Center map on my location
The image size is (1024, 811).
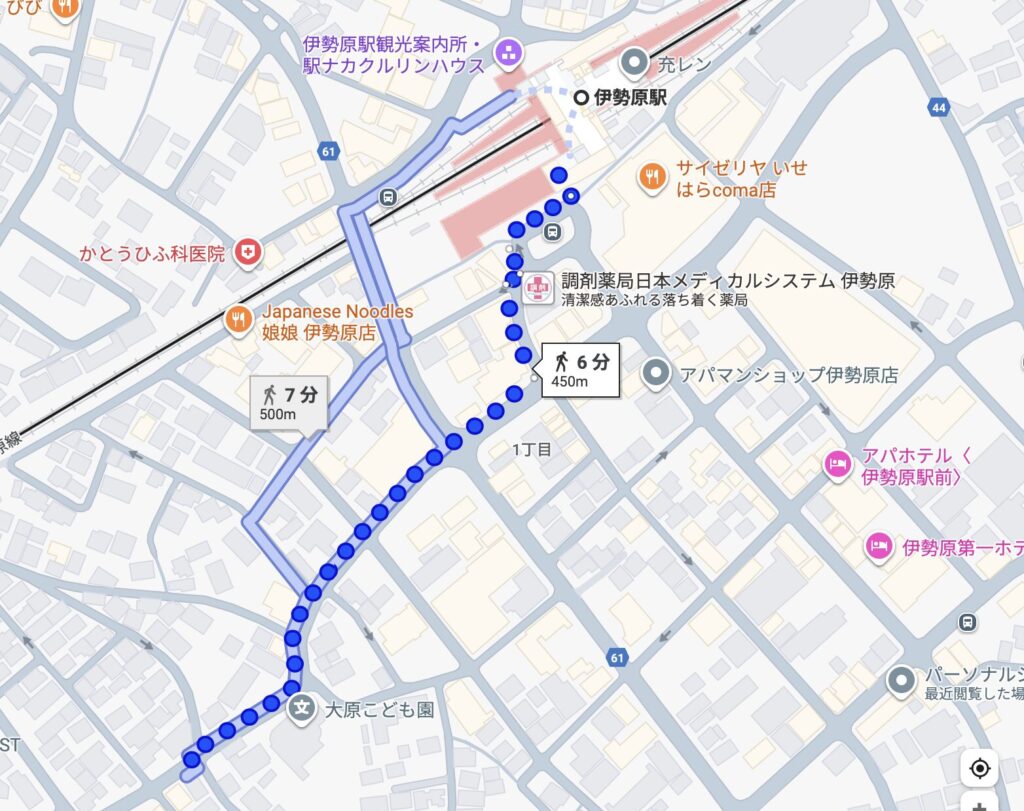(979, 768)
